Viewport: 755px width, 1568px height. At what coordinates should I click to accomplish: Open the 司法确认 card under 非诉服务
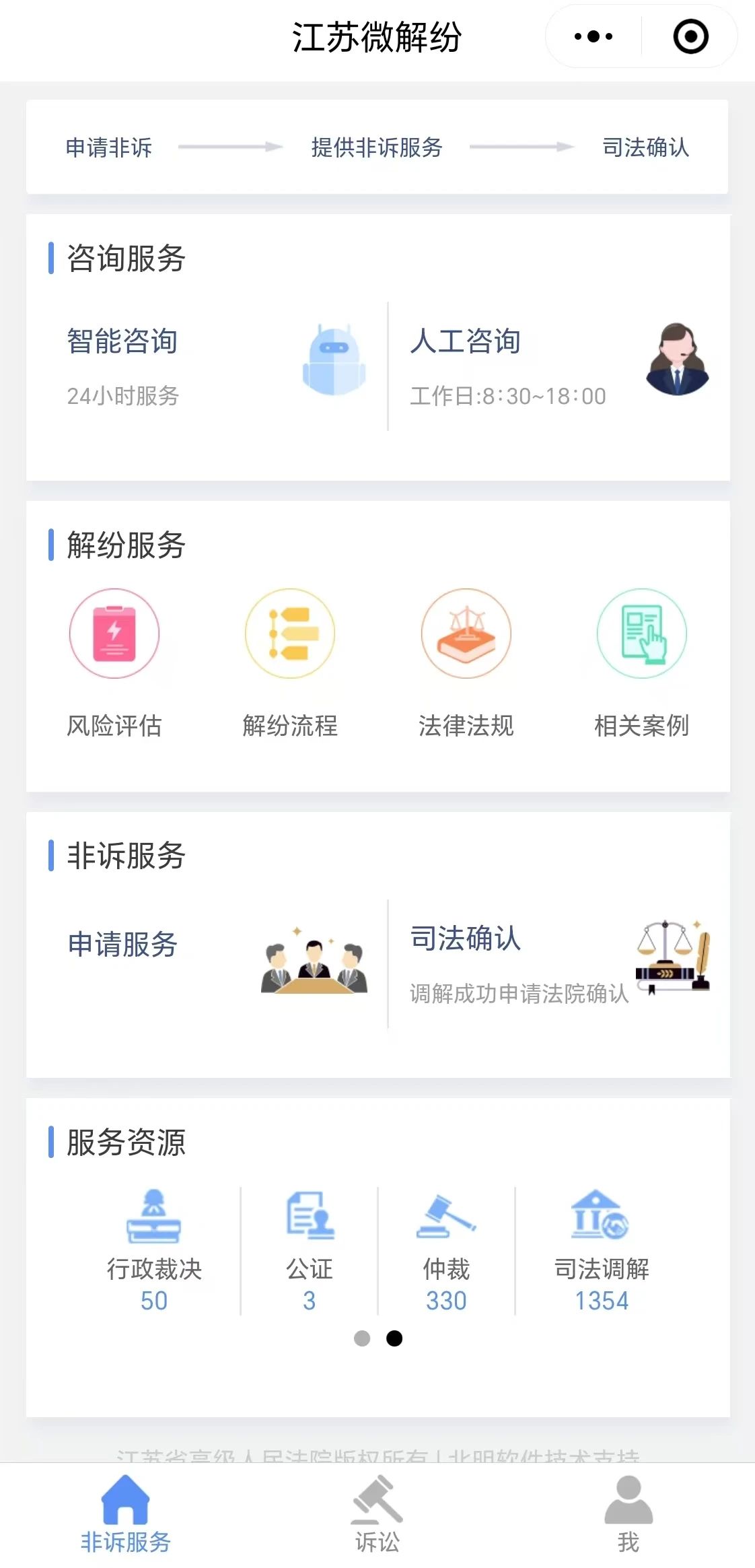click(x=559, y=963)
